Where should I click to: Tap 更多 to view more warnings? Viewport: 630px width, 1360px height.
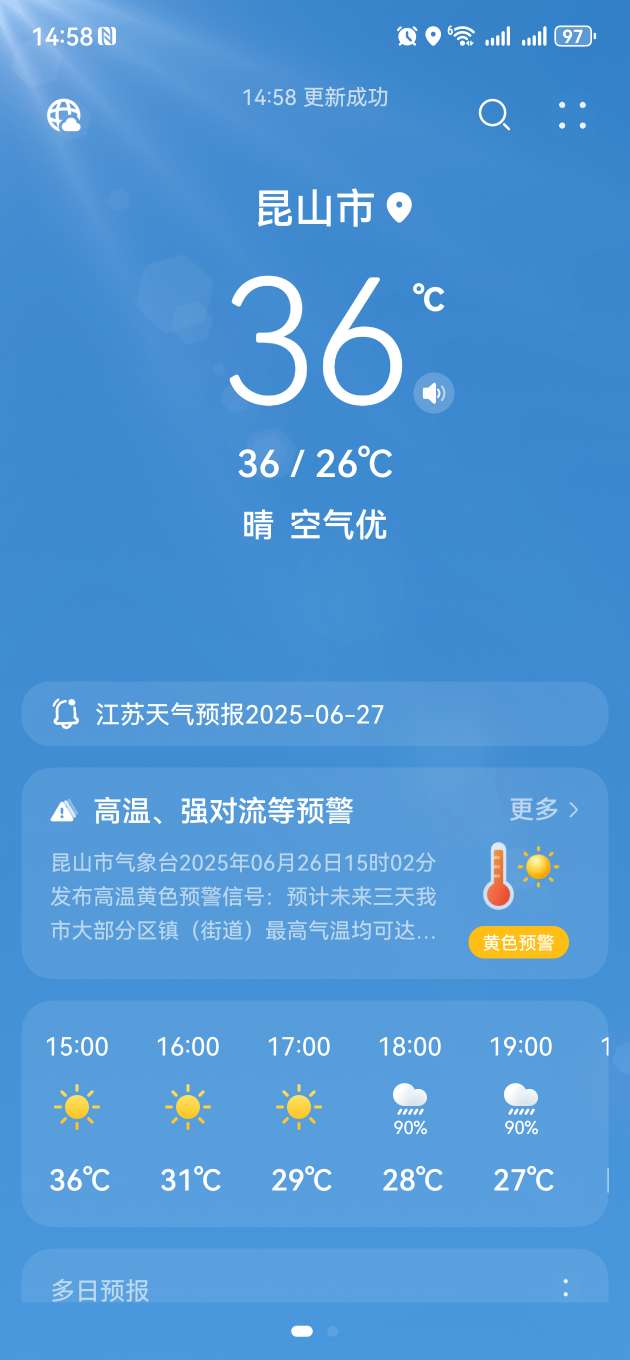tap(543, 810)
